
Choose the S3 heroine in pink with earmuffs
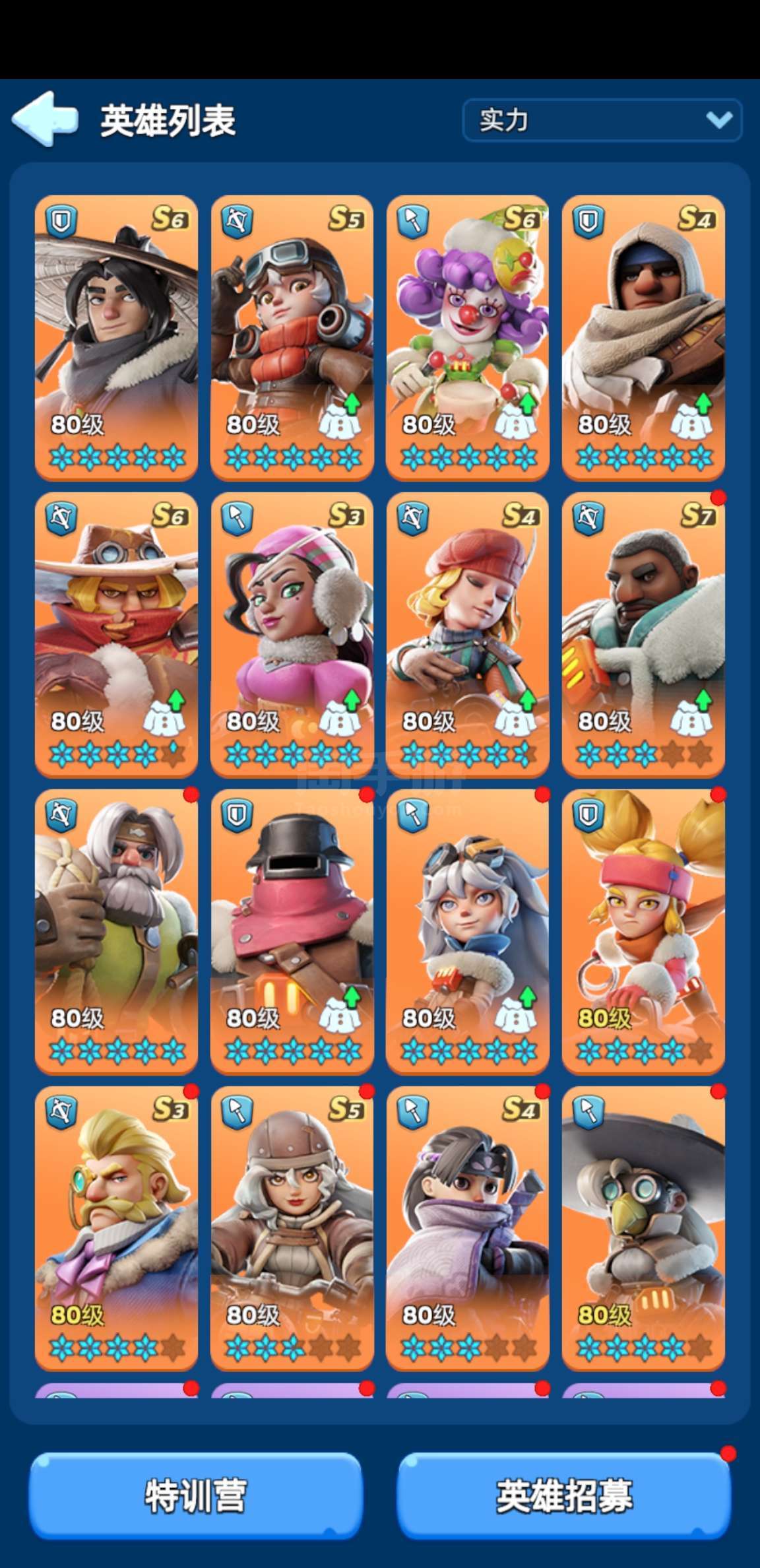tap(292, 634)
